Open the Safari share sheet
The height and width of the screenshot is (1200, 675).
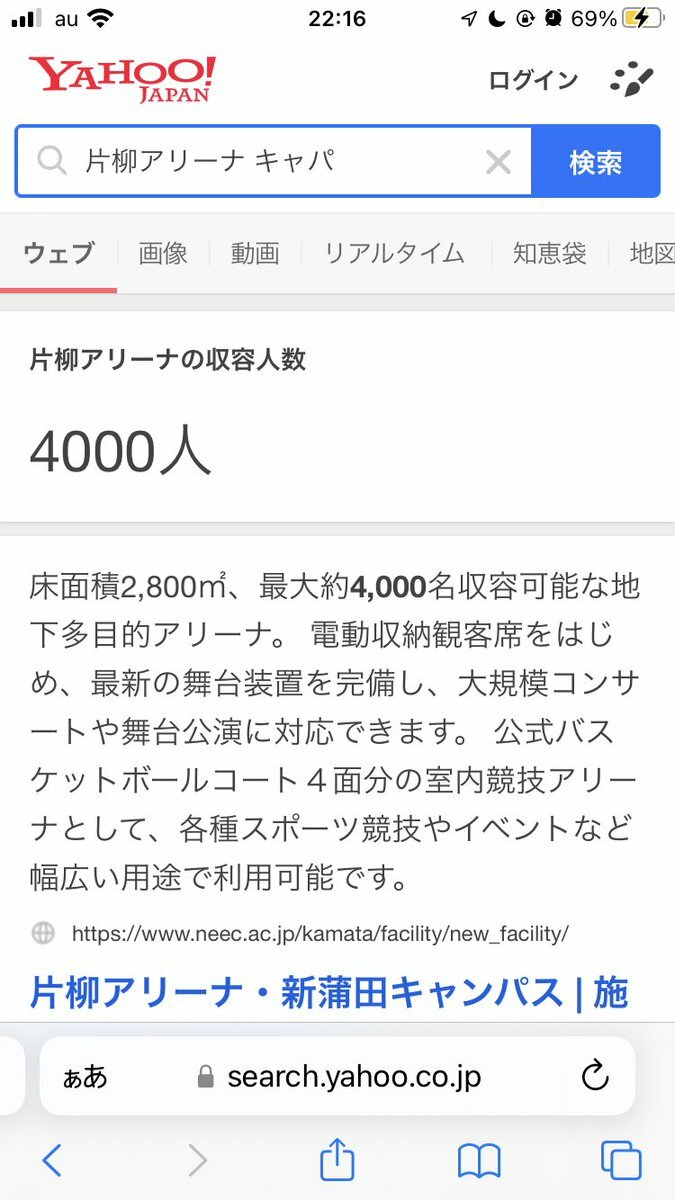click(x=337, y=1160)
